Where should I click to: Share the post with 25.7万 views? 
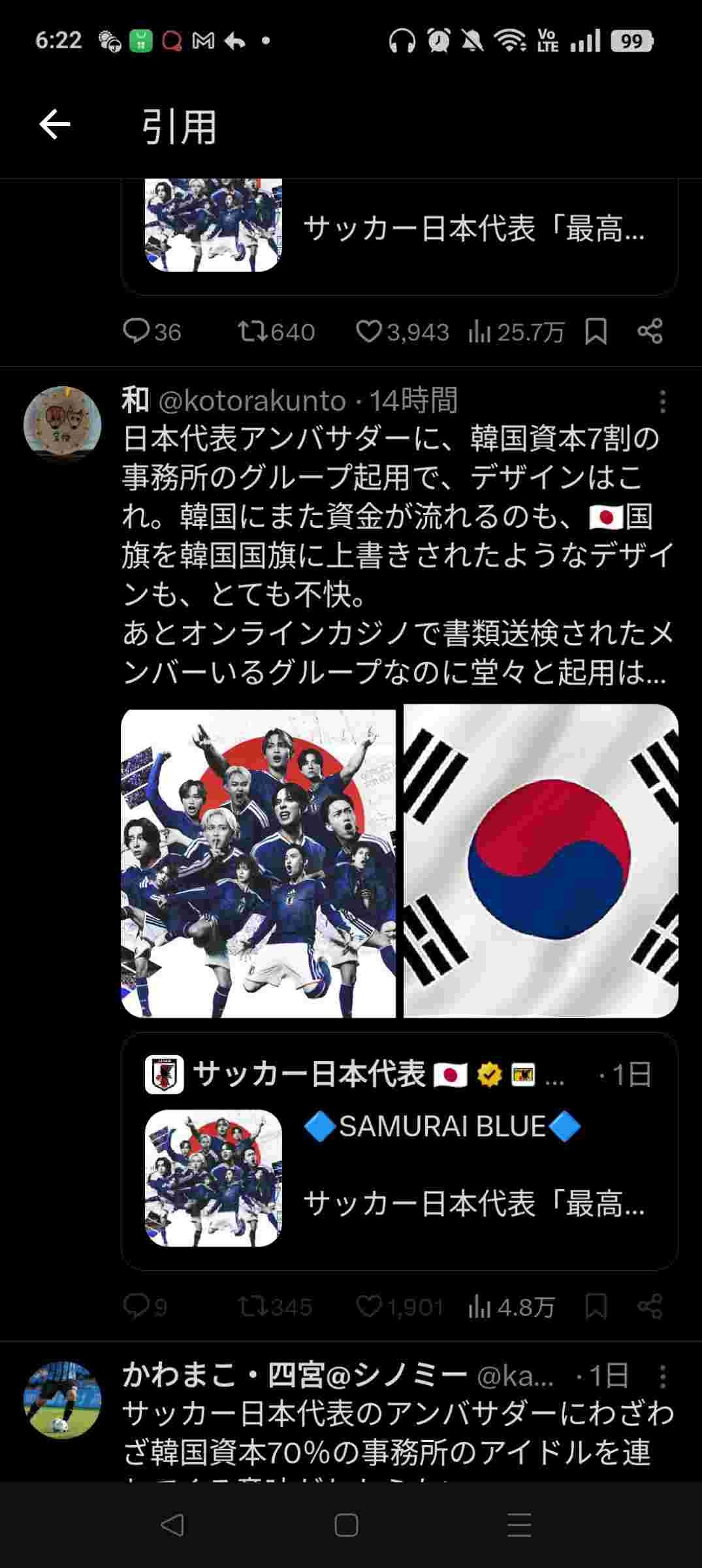(650, 331)
